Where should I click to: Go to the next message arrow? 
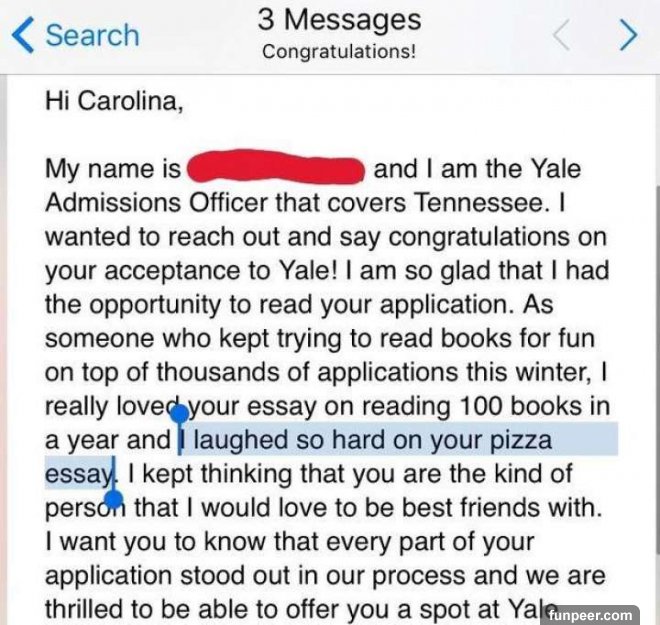pos(628,35)
